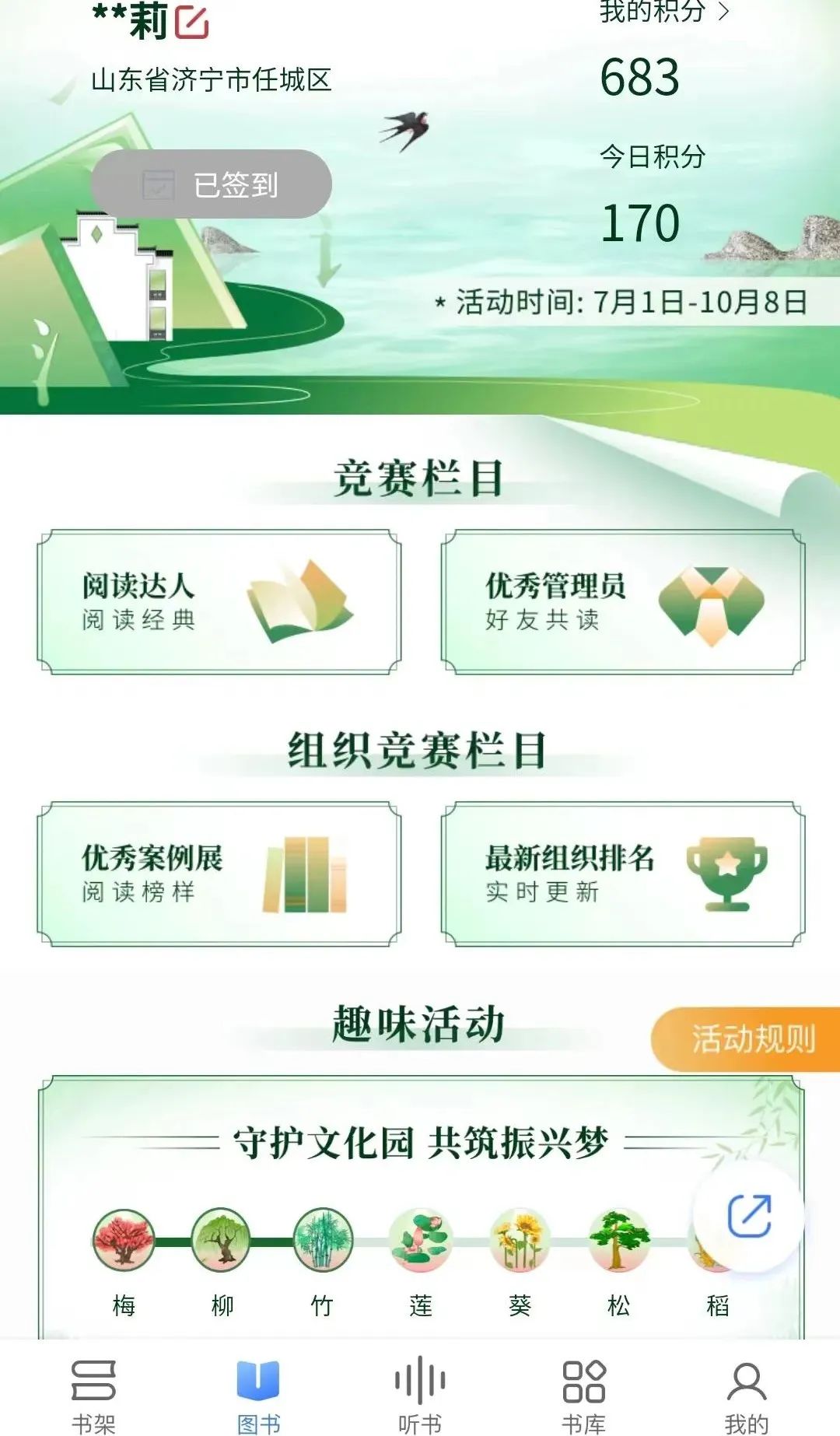Screen dimensions: 840x1436
Task: Select the 柳 willow stage
Action: point(222,1240)
